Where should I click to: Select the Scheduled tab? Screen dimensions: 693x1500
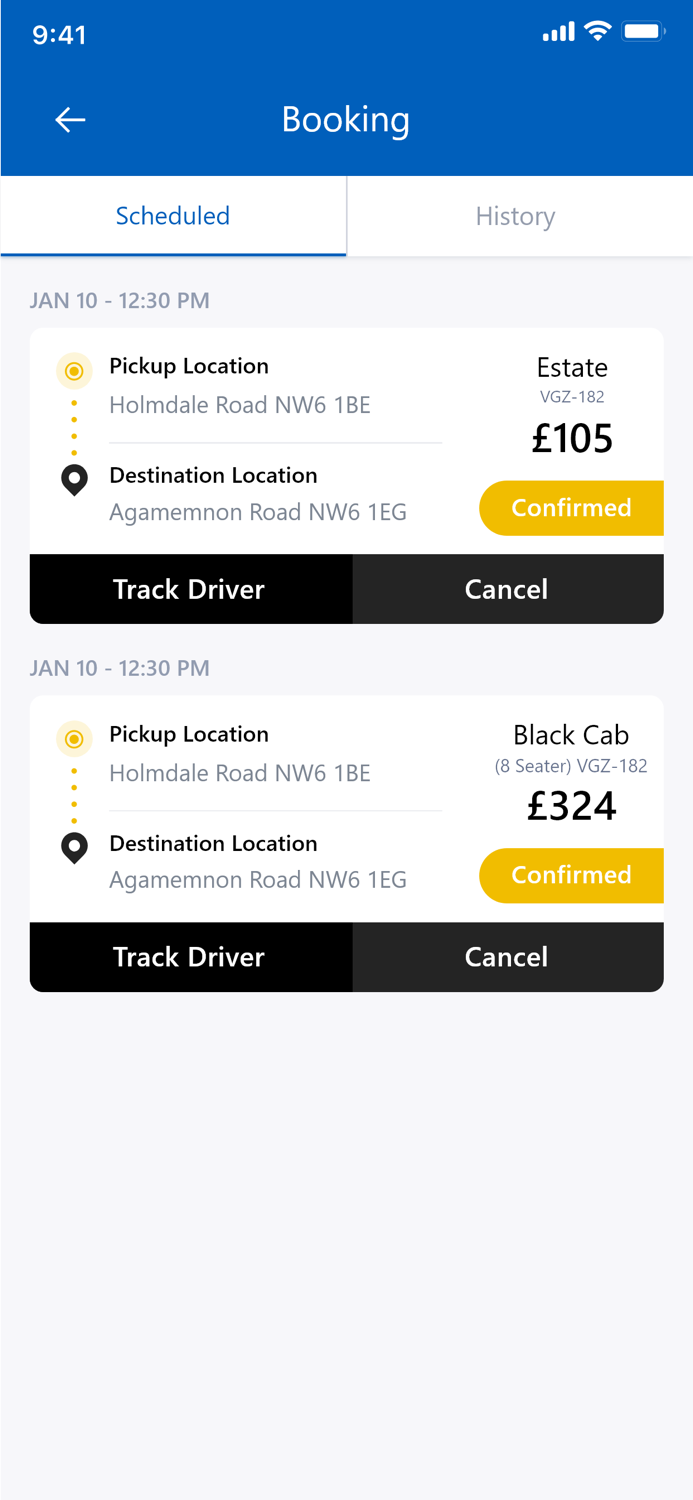173,216
